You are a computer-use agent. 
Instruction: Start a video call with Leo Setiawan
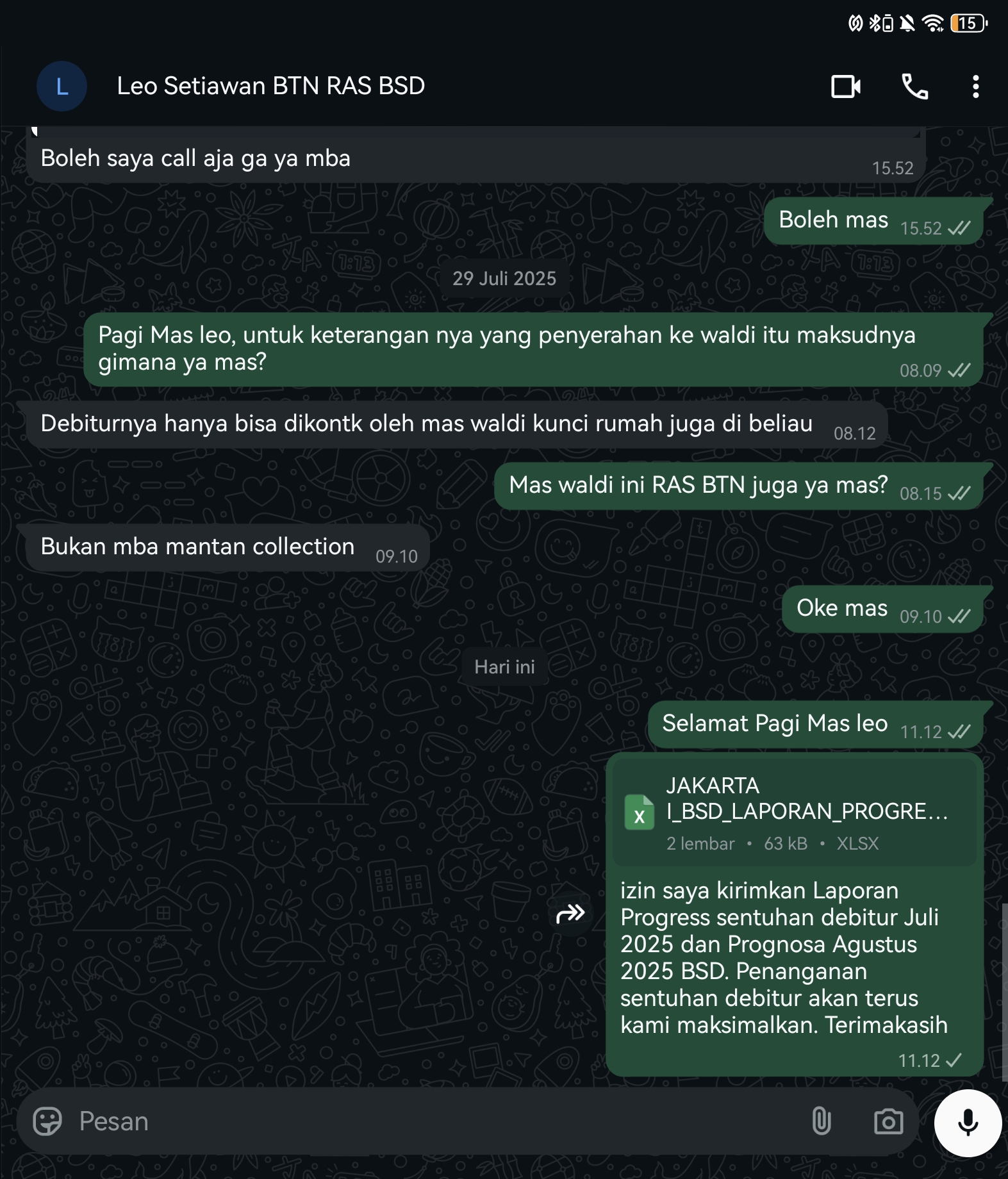click(845, 87)
